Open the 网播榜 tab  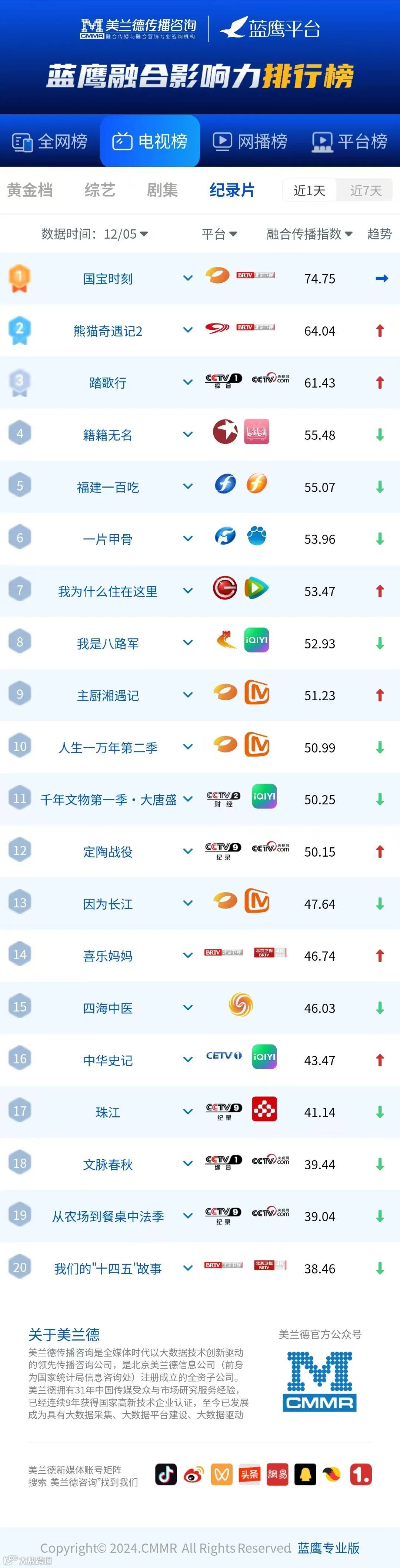[x=250, y=142]
